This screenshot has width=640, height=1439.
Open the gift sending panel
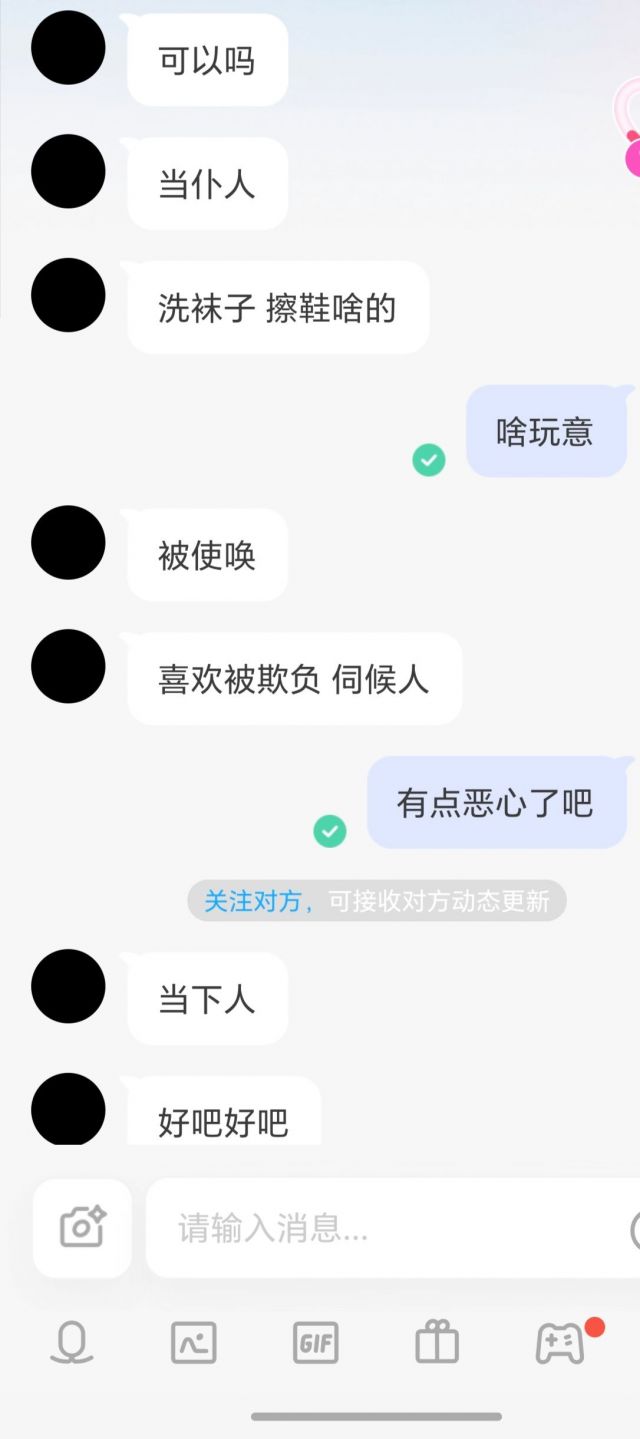coord(437,1342)
